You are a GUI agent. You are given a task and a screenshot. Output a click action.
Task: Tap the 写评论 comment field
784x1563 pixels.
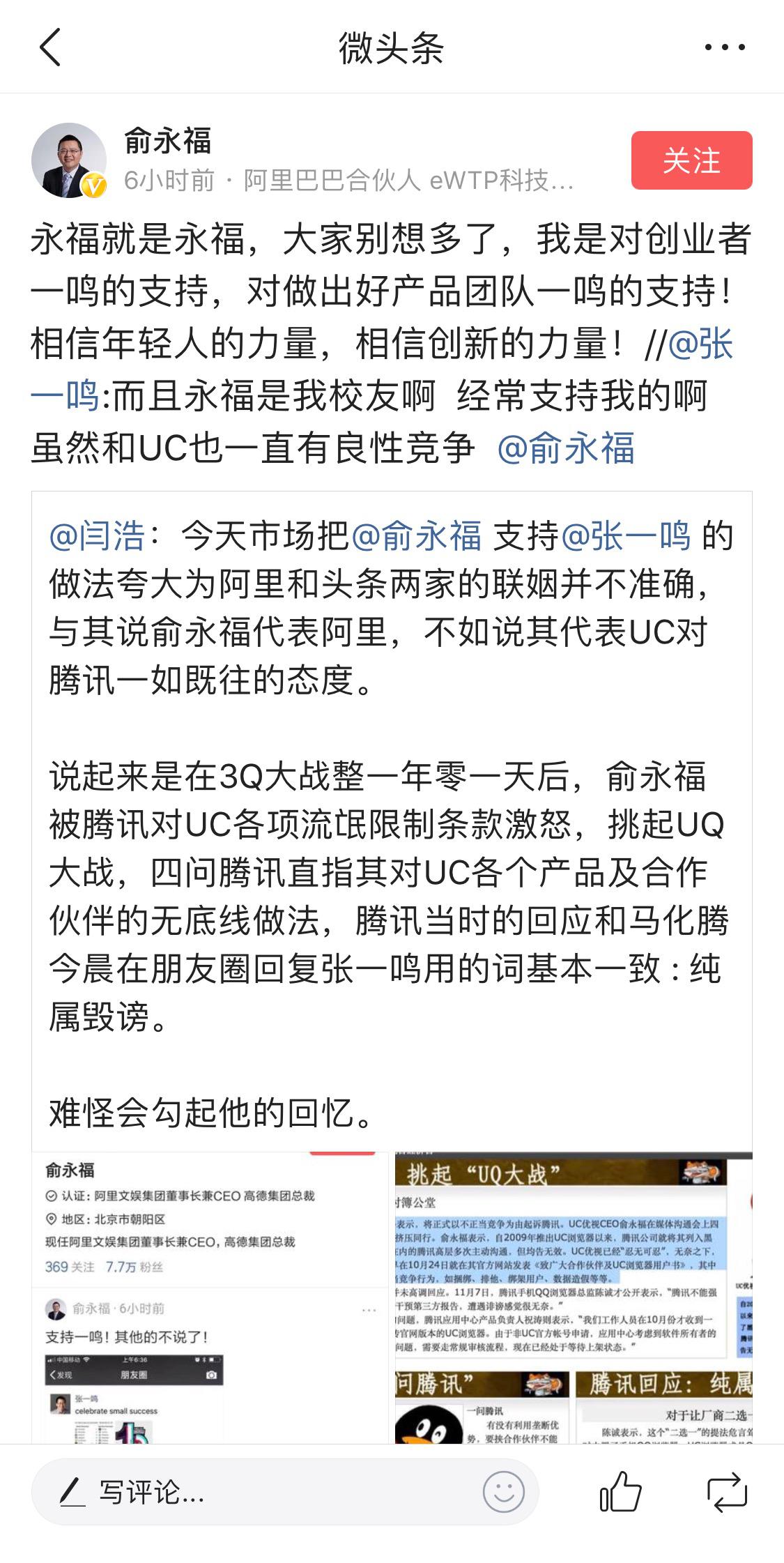coord(265,1492)
